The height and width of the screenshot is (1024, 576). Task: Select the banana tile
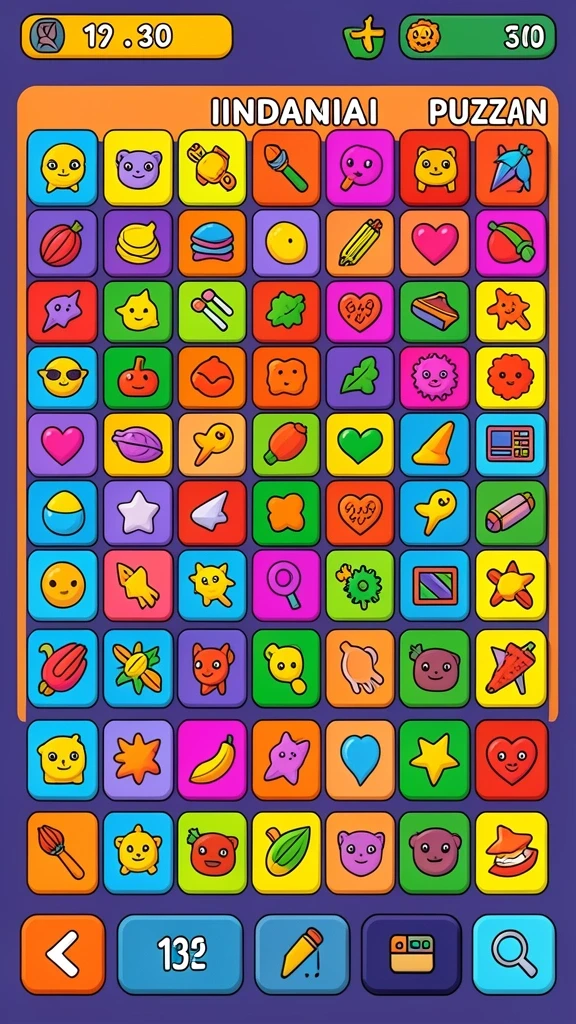pos(212,760)
